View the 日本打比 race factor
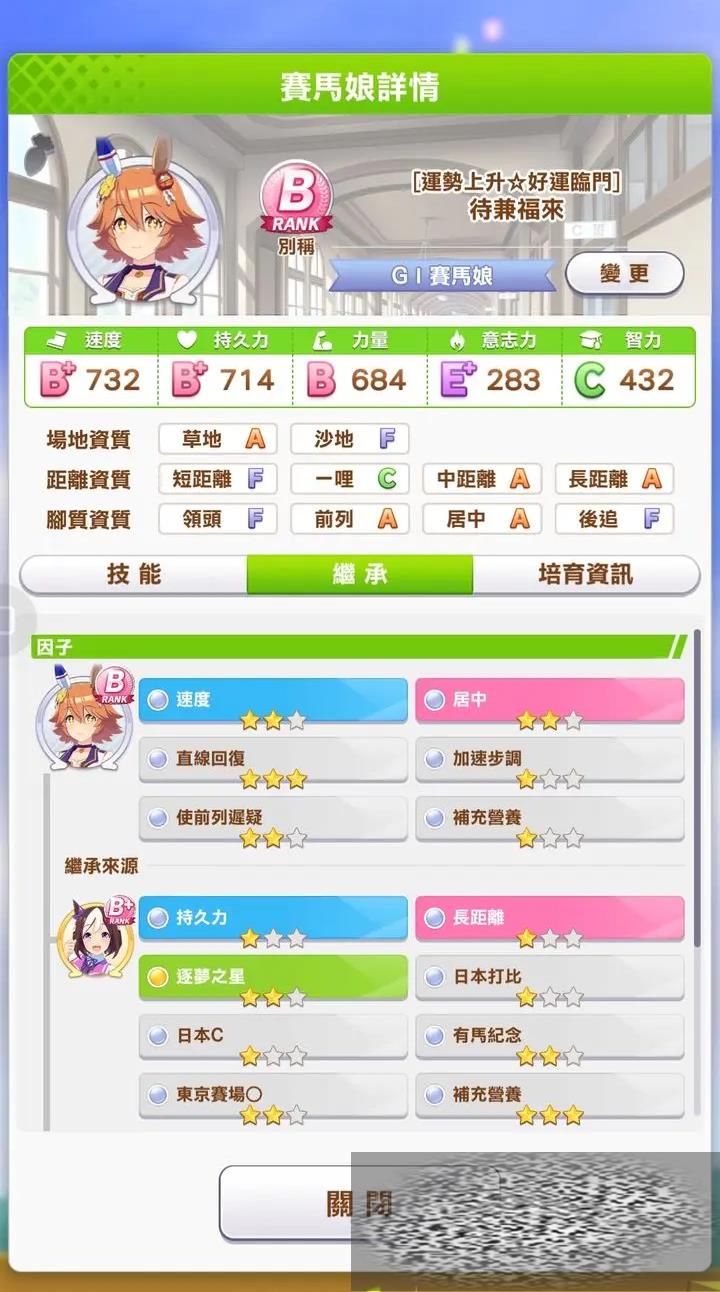Viewport: 720px width, 1292px height. pos(549,978)
